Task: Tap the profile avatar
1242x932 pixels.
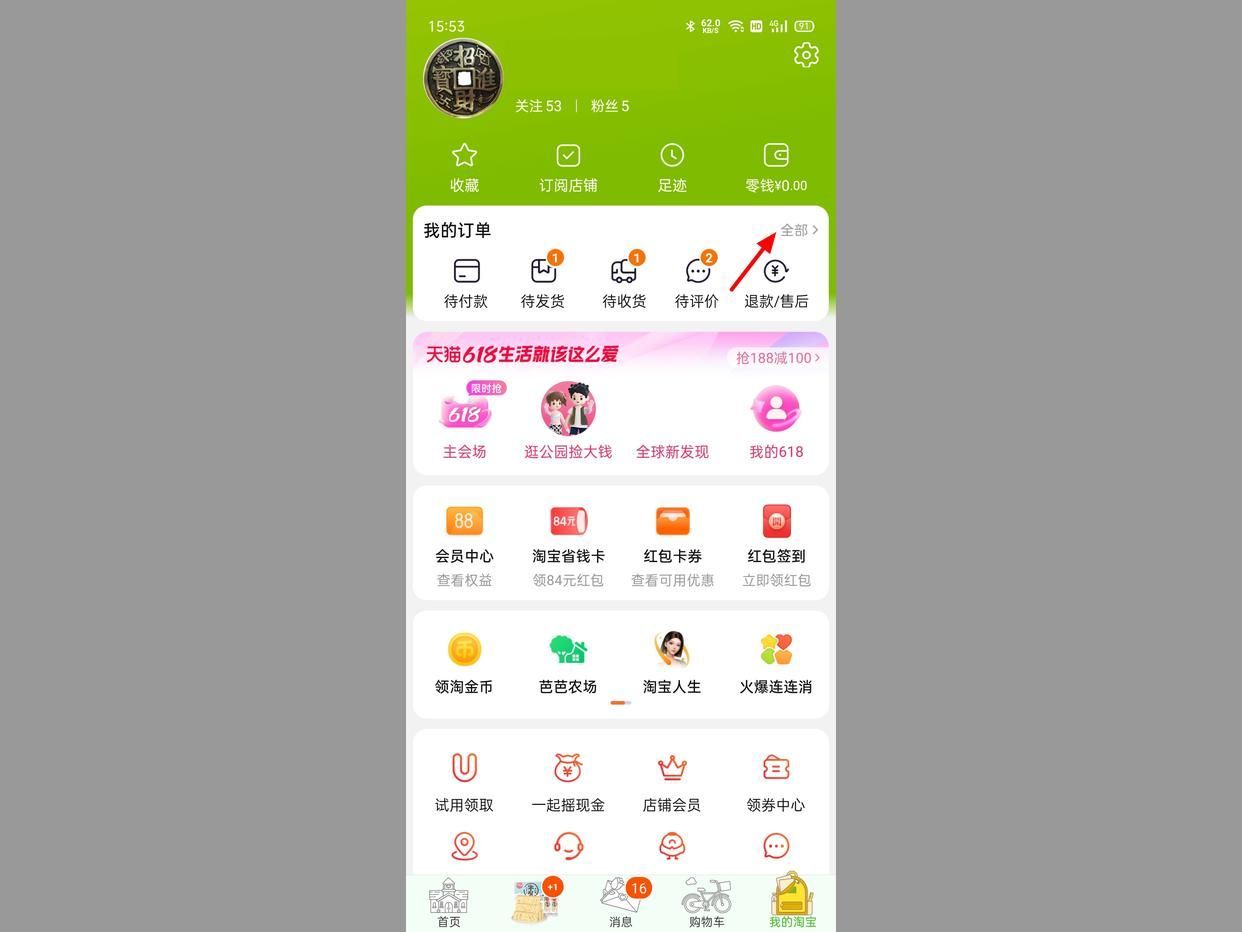Action: [x=463, y=79]
